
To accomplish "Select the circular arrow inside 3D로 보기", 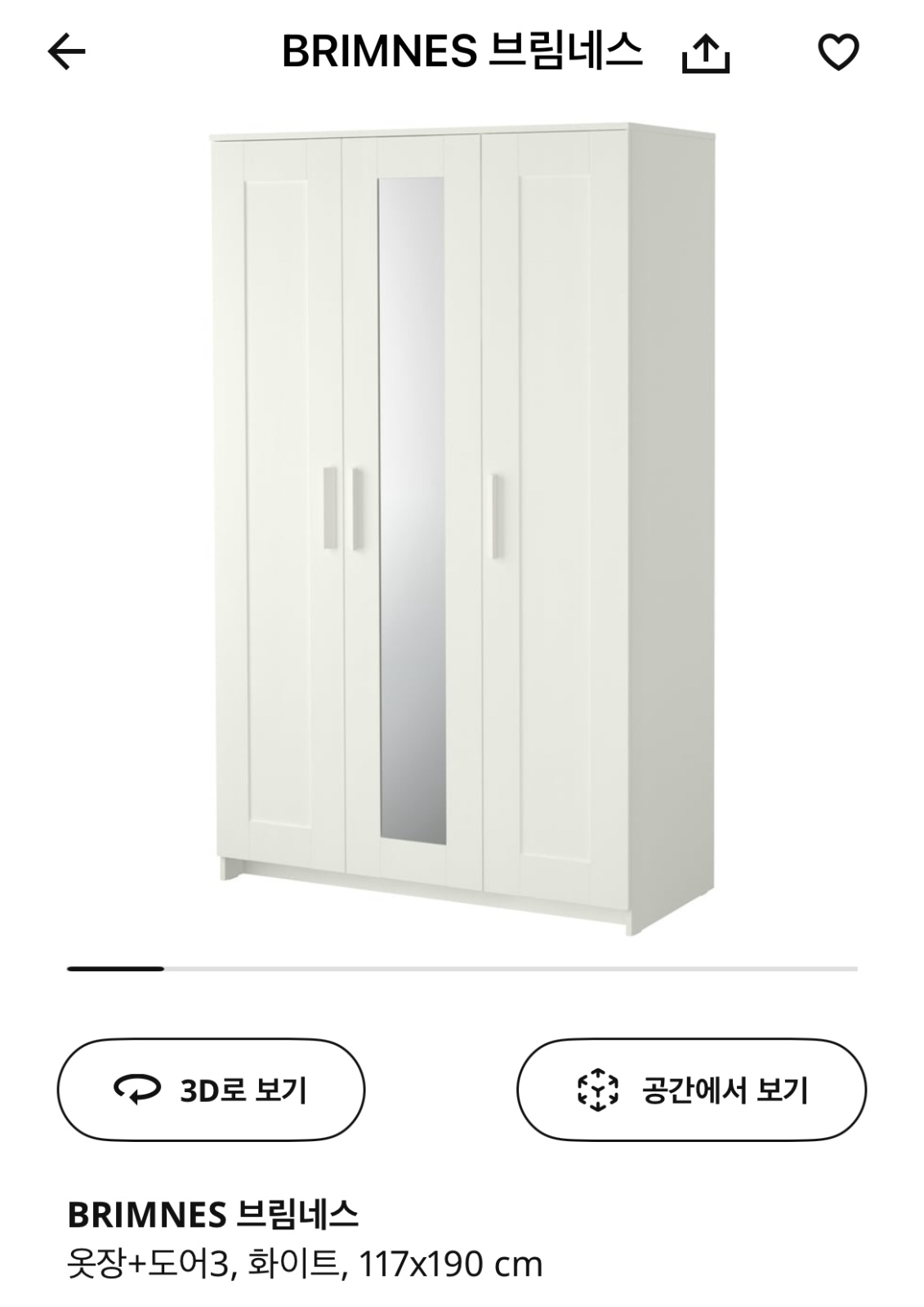I will tap(136, 1088).
